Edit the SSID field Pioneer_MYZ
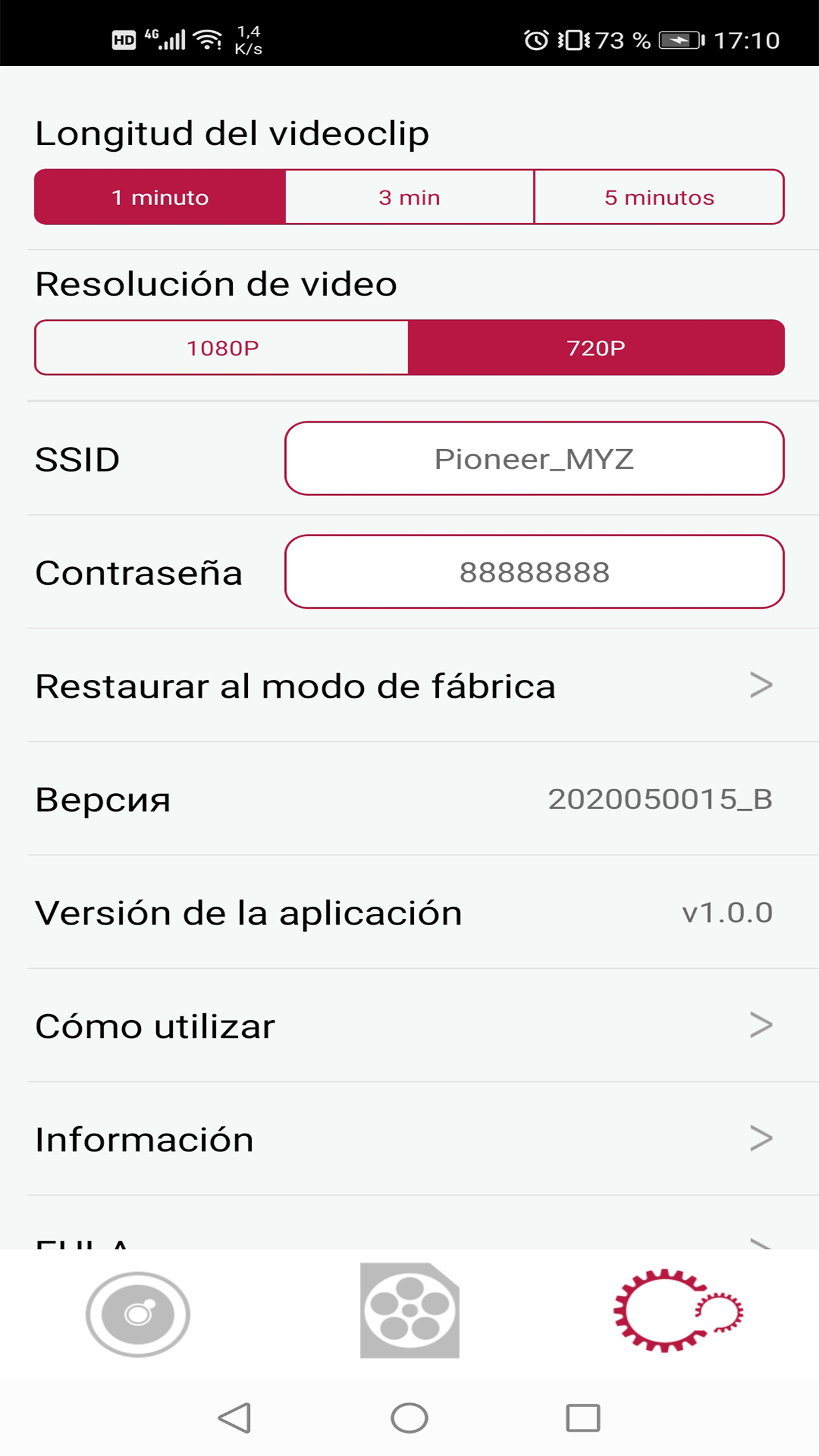The image size is (819, 1456). (x=534, y=458)
